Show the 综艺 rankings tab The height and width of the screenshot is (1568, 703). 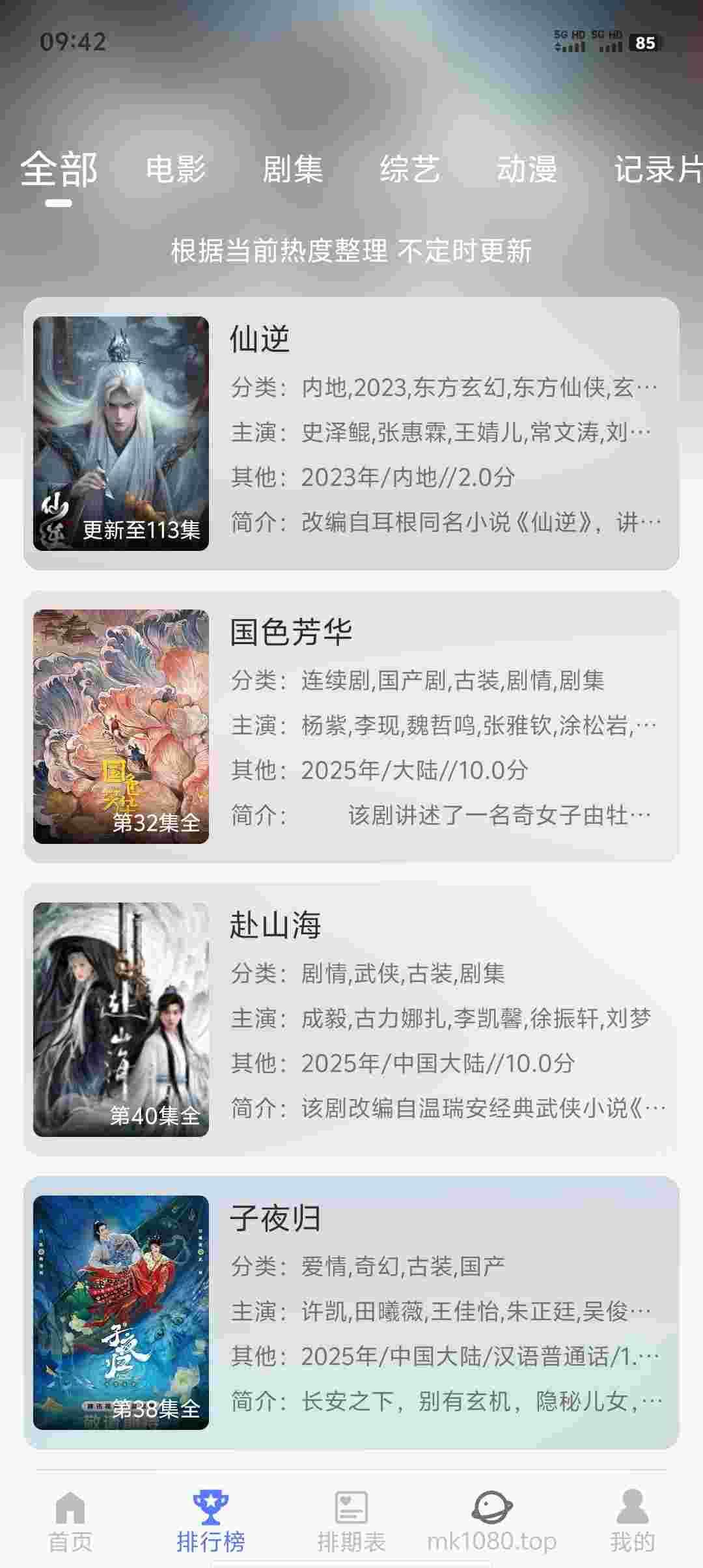409,169
